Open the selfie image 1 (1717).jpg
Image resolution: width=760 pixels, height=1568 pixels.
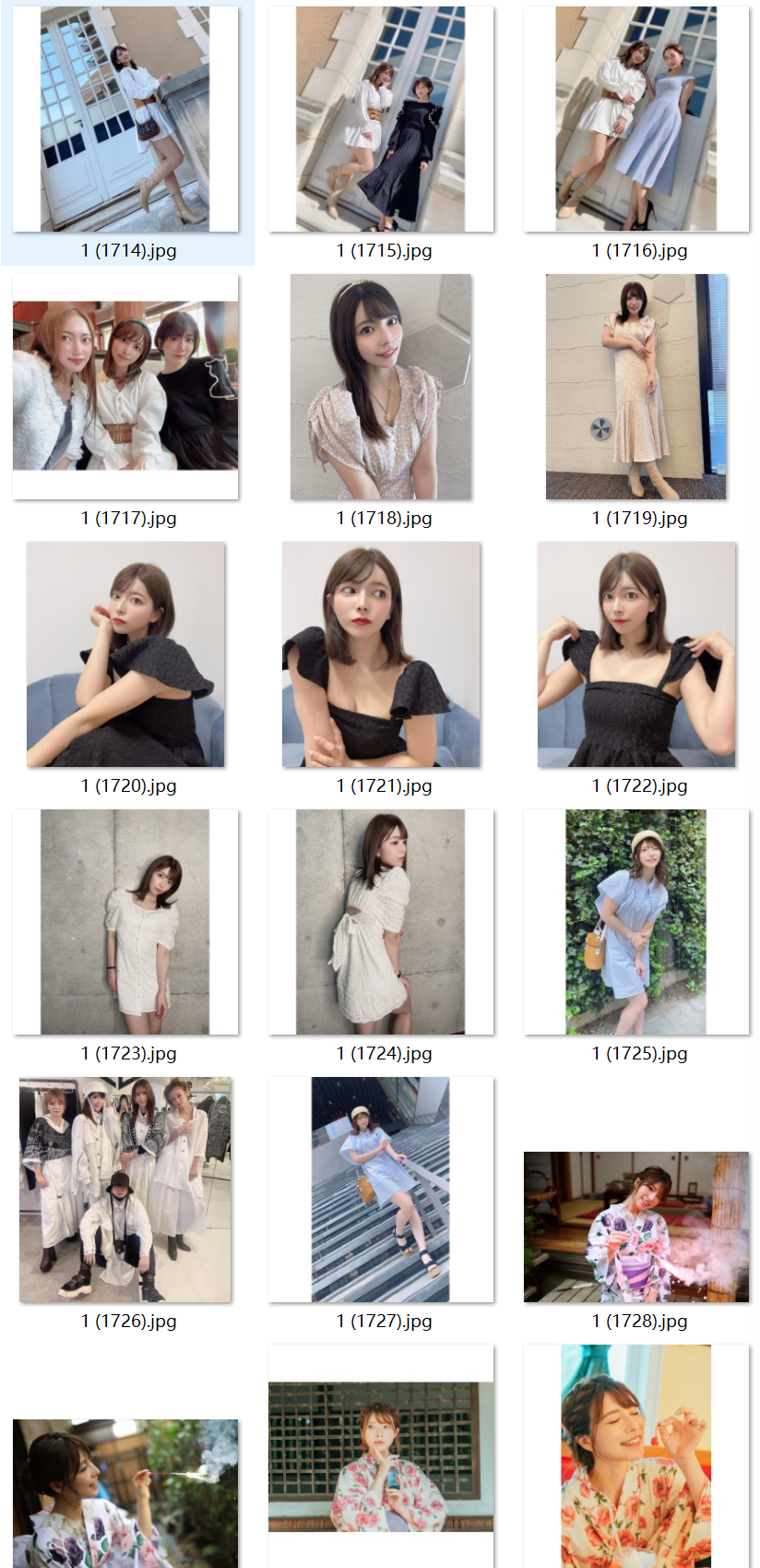(x=125, y=386)
